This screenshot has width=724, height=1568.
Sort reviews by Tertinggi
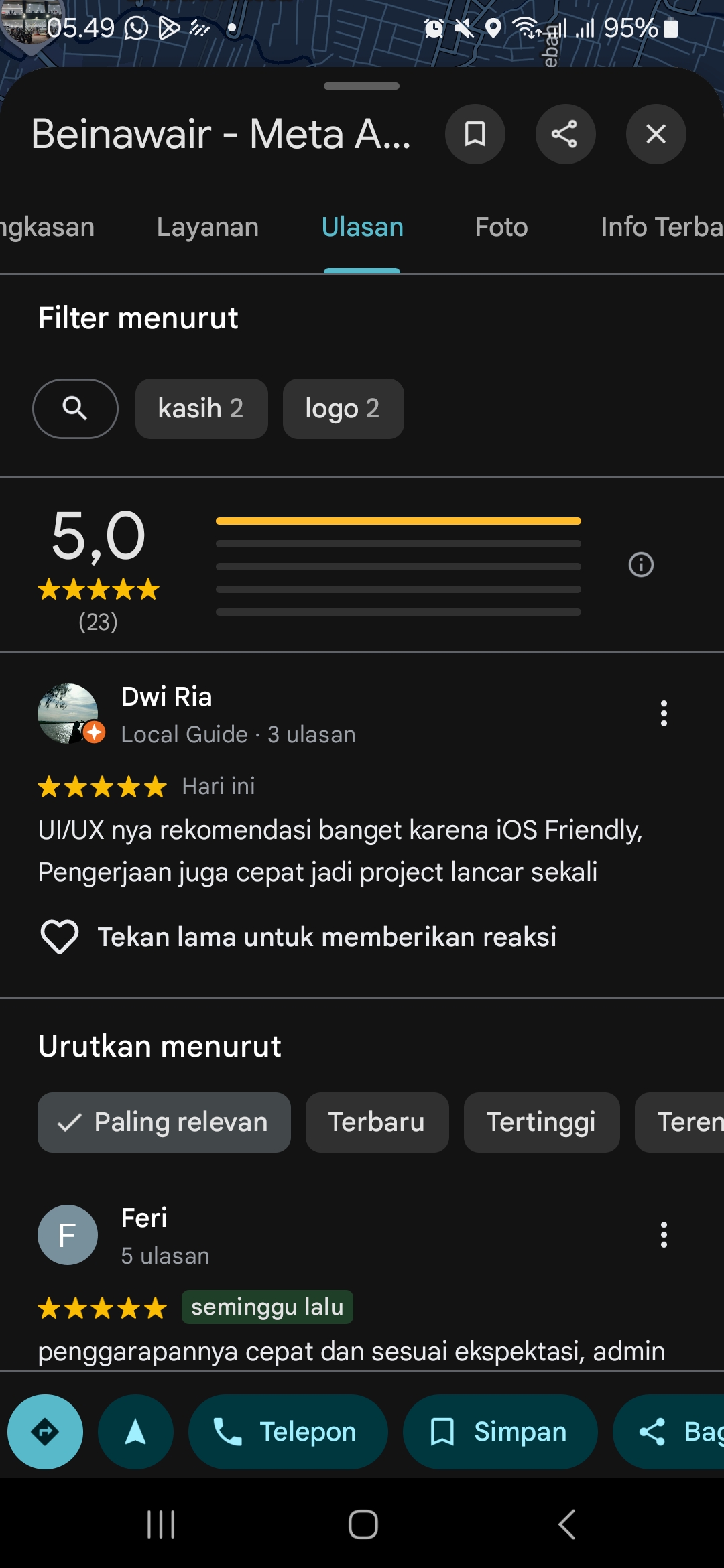[x=541, y=1122]
